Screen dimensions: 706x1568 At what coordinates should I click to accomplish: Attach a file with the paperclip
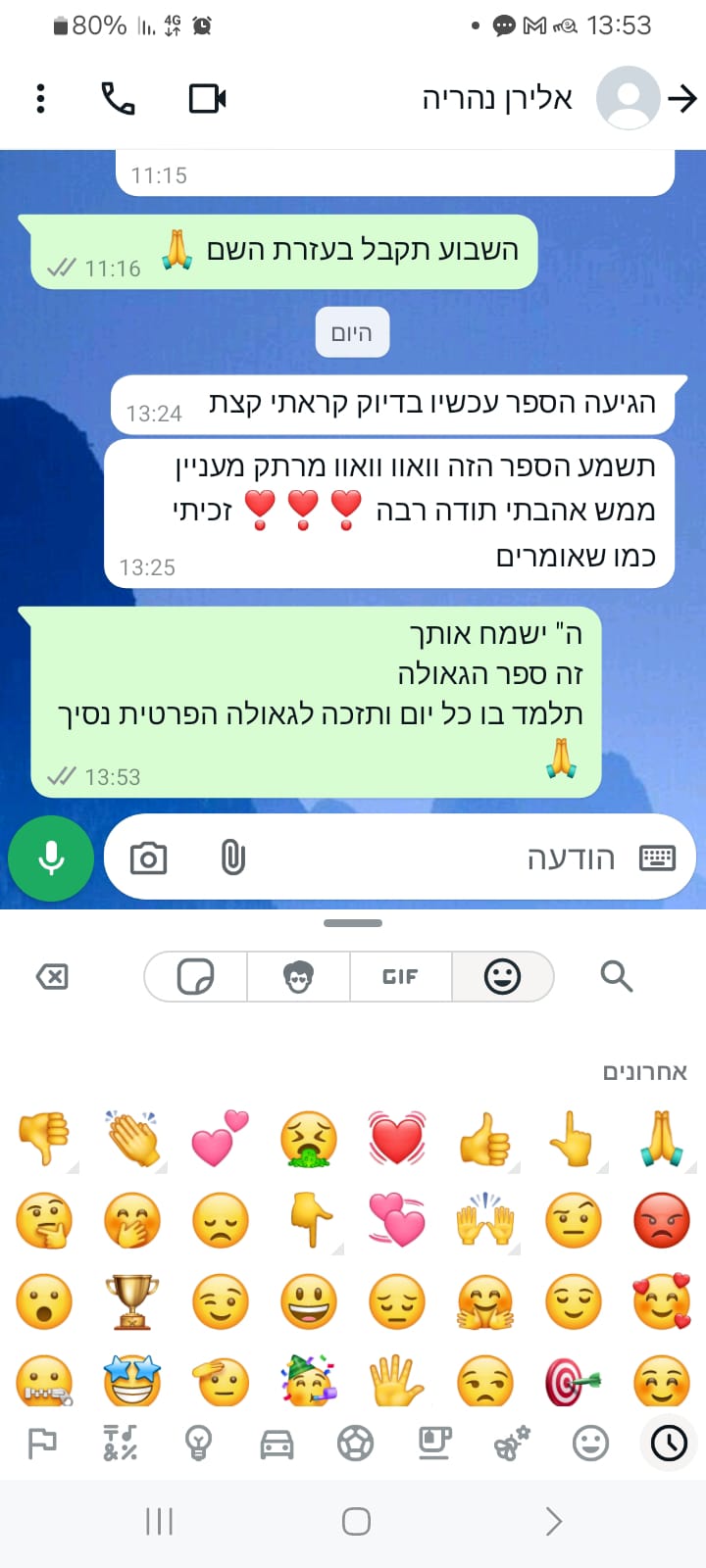tap(232, 858)
